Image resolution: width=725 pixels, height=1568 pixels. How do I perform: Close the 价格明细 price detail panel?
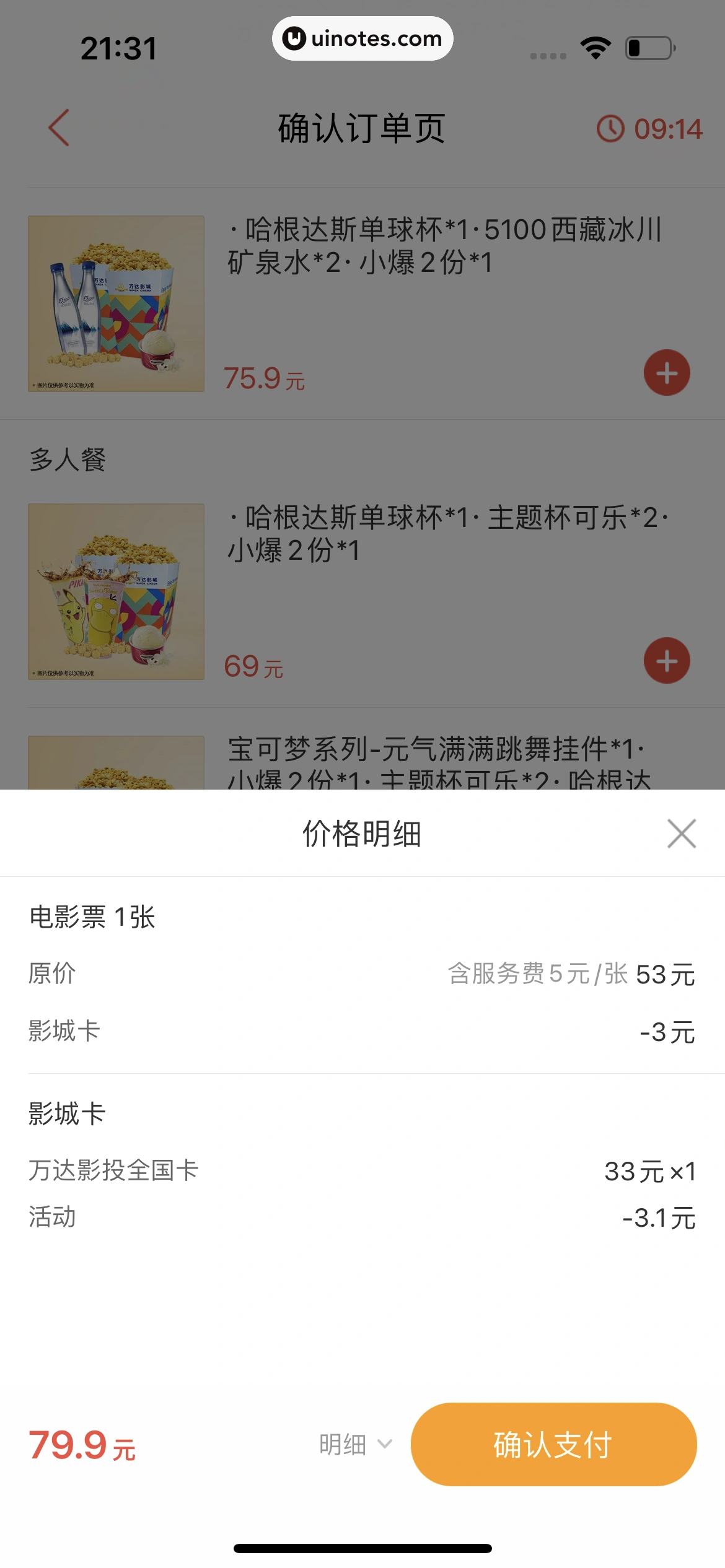pyautogui.click(x=682, y=834)
